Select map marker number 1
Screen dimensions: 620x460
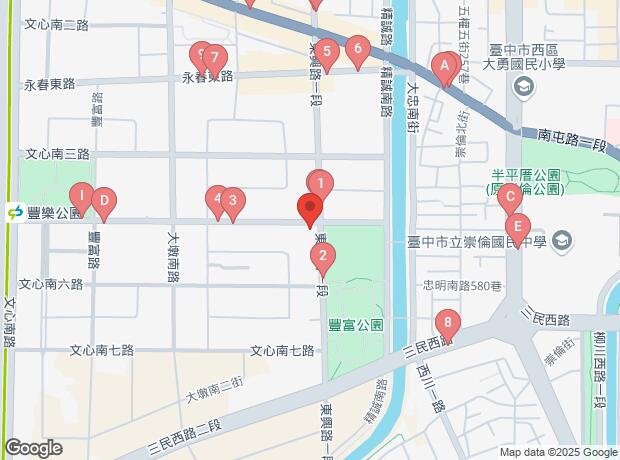(x=319, y=184)
